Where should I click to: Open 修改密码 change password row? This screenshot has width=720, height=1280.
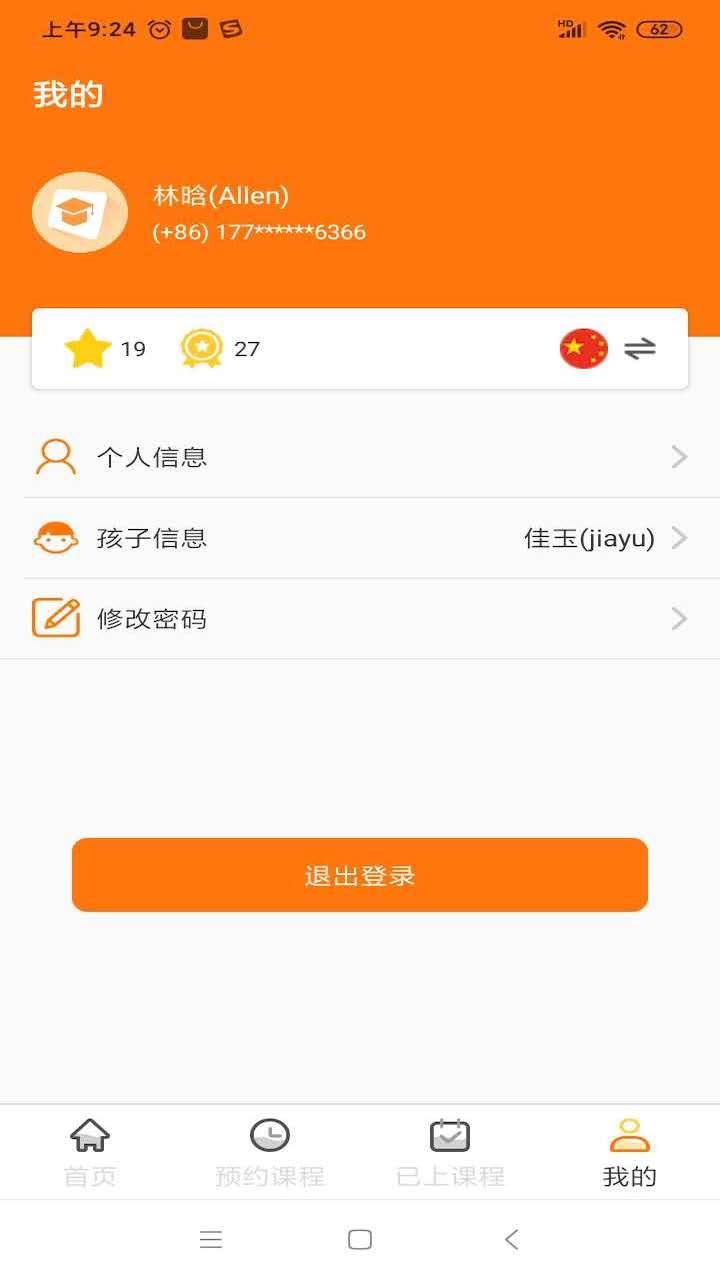(x=360, y=619)
